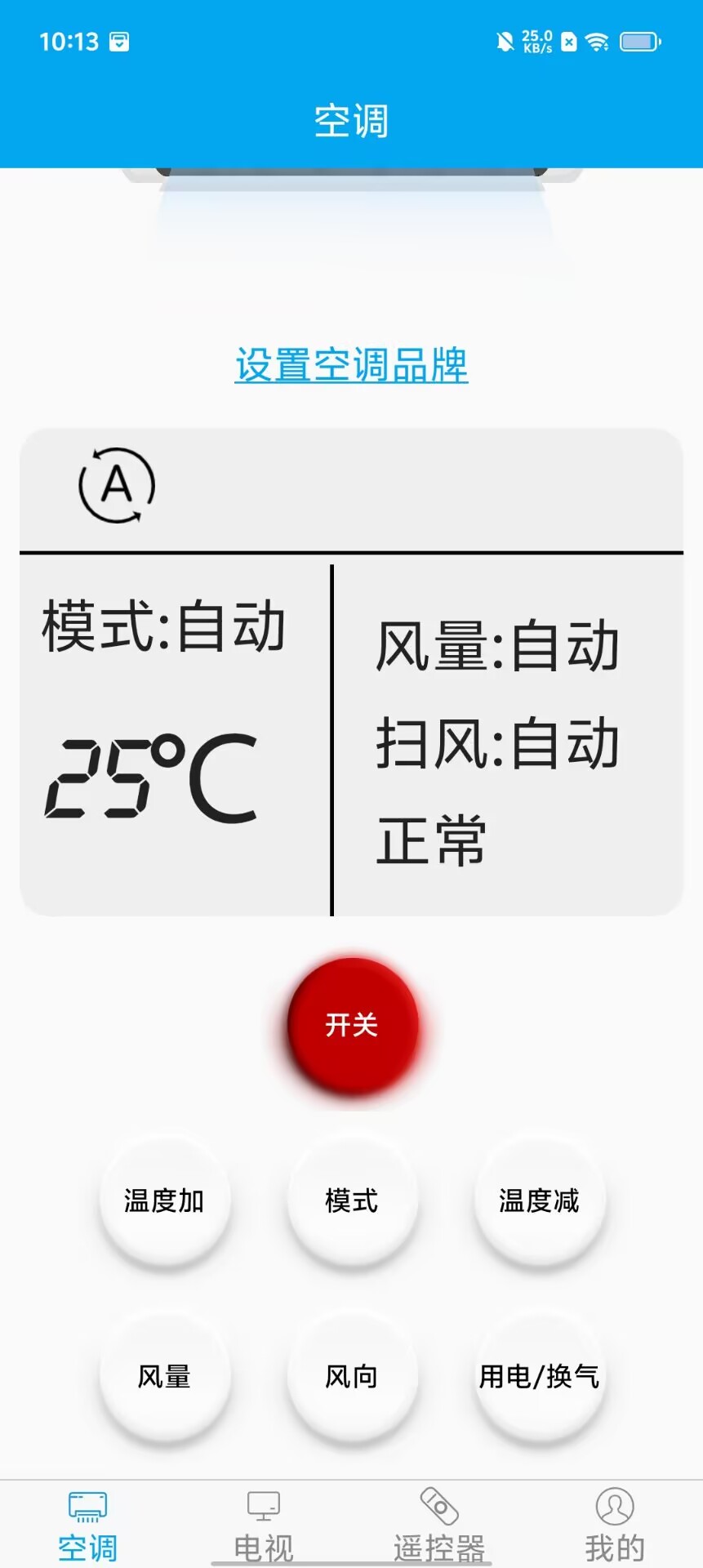
Task: Adjust fan speed with 风量
Action: pyautogui.click(x=164, y=1377)
